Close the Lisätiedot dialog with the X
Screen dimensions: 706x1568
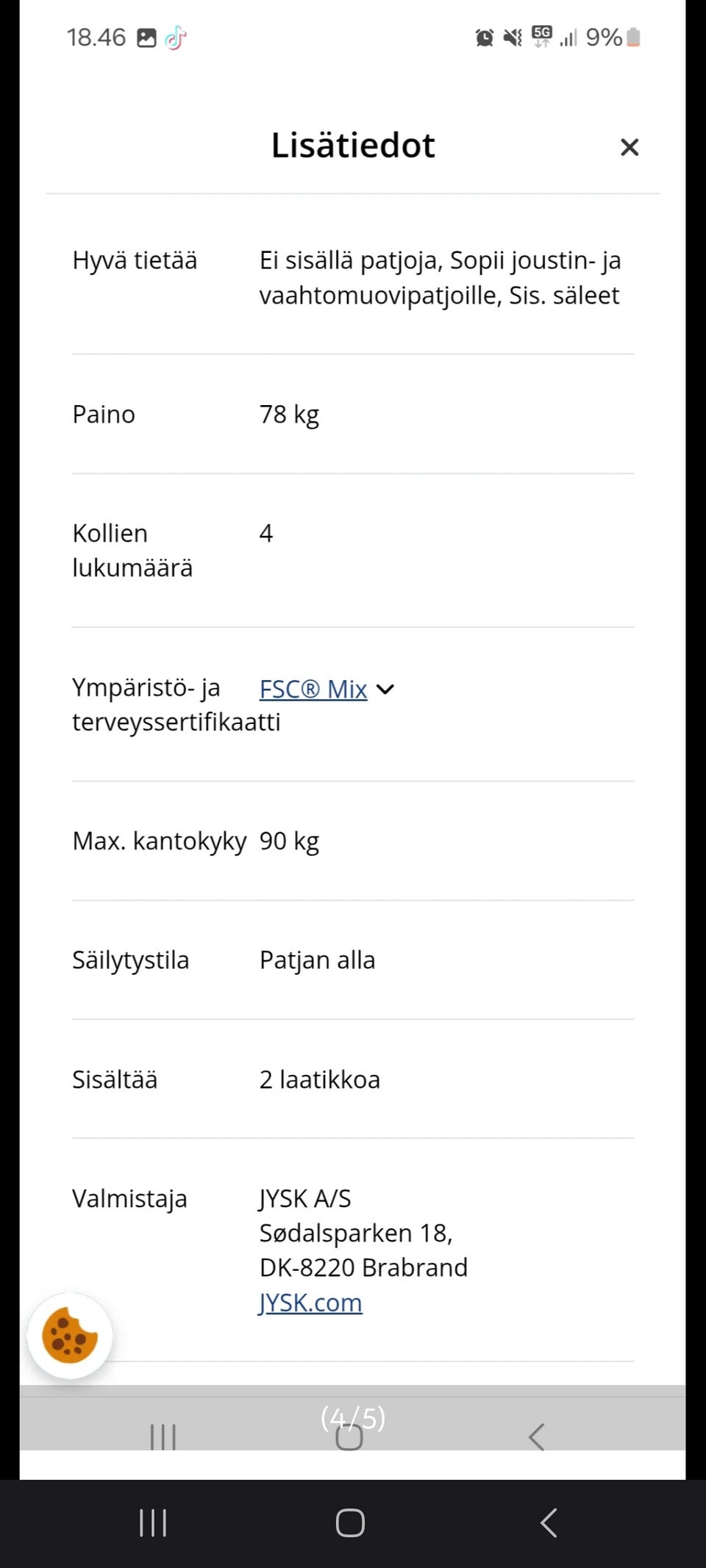pyautogui.click(x=630, y=147)
